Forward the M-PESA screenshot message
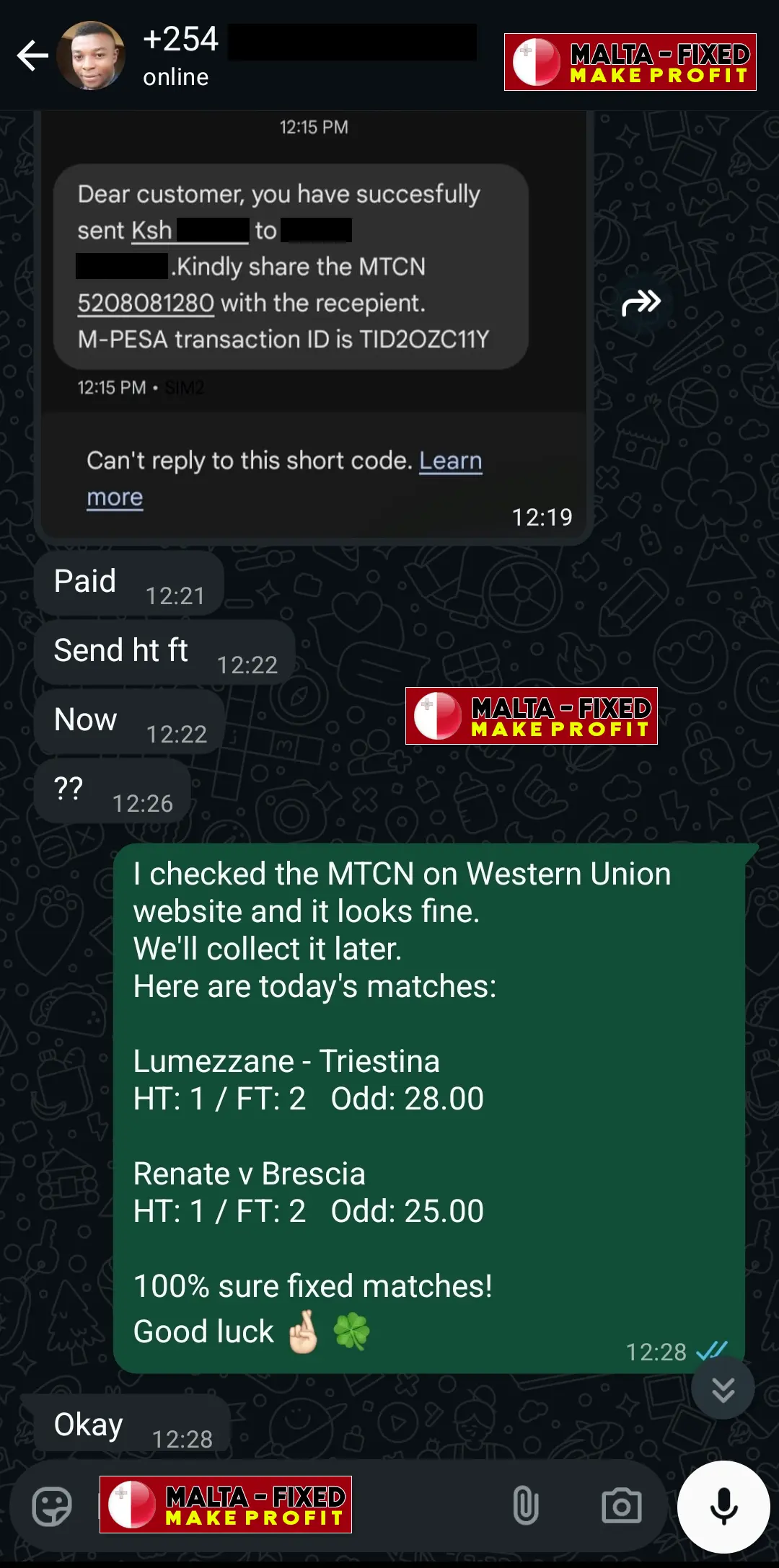Viewport: 779px width, 1568px height. (641, 304)
